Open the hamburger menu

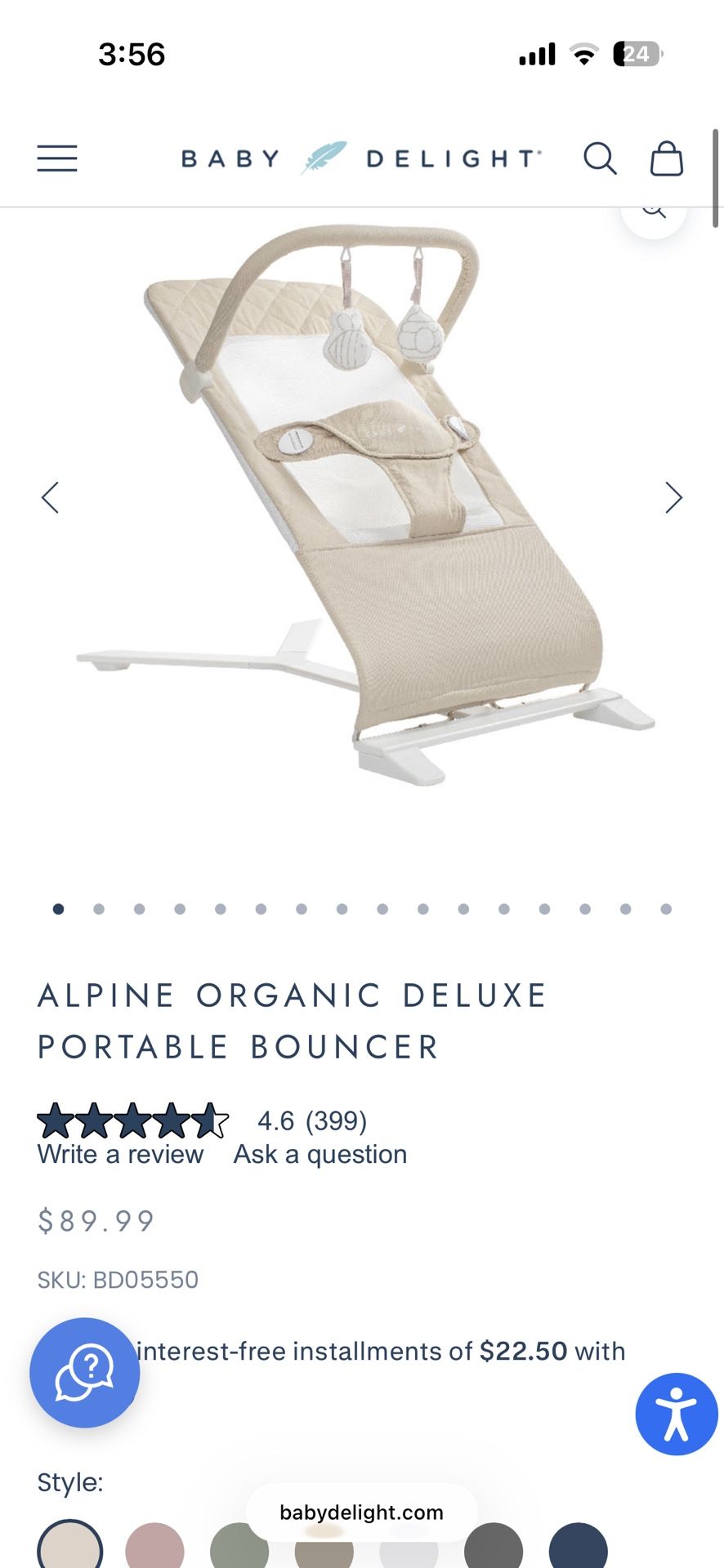(57, 158)
